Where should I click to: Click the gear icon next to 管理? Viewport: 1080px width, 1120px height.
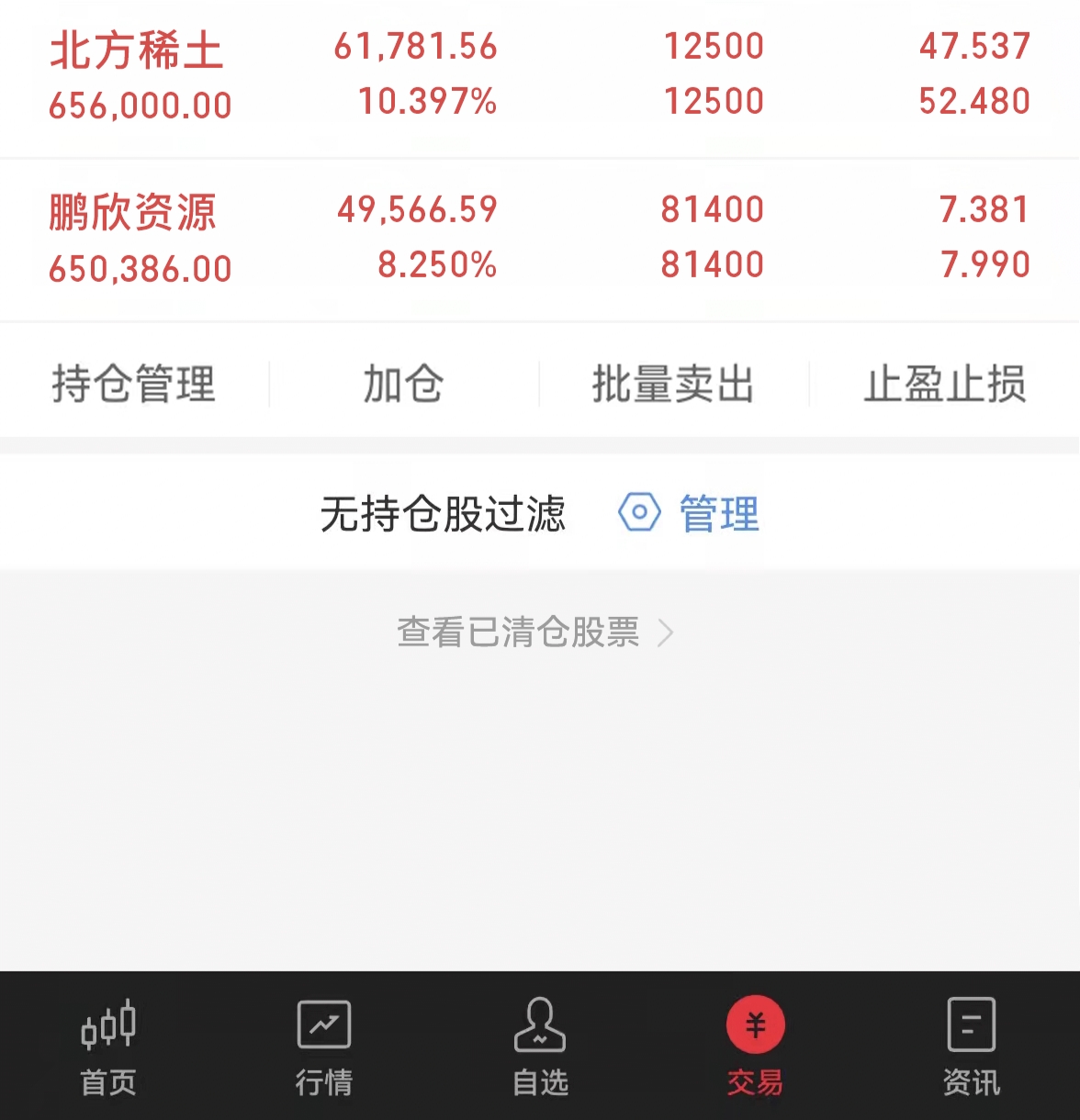point(639,513)
